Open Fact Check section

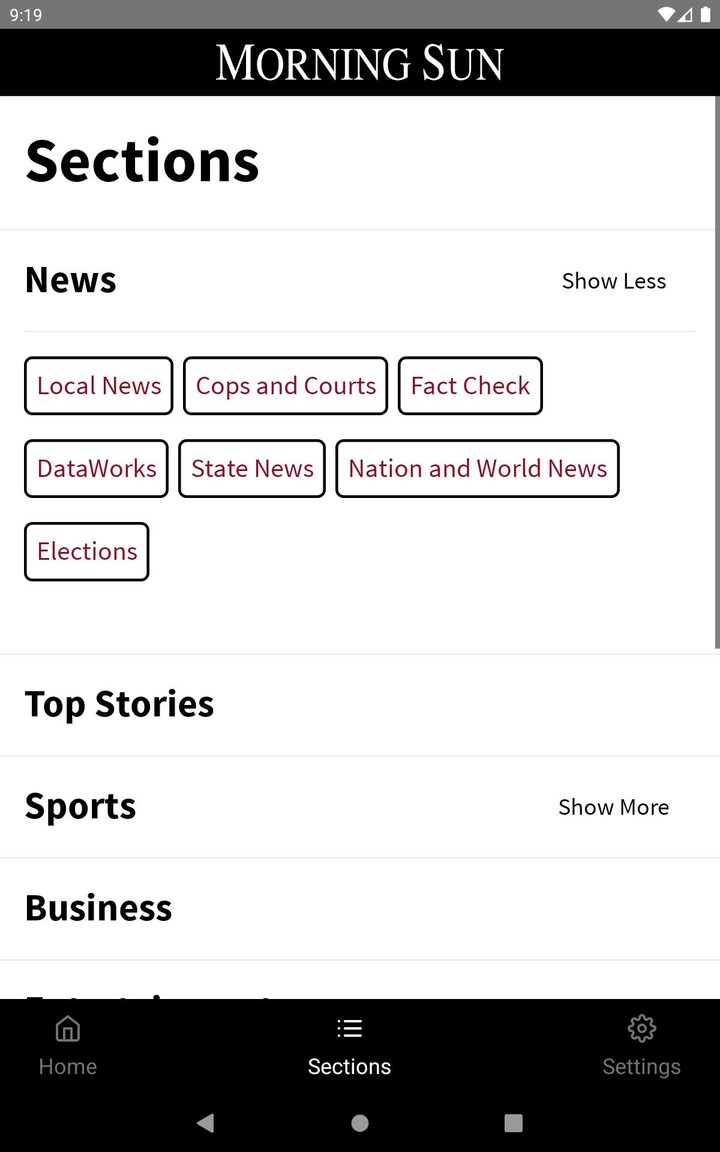[470, 386]
